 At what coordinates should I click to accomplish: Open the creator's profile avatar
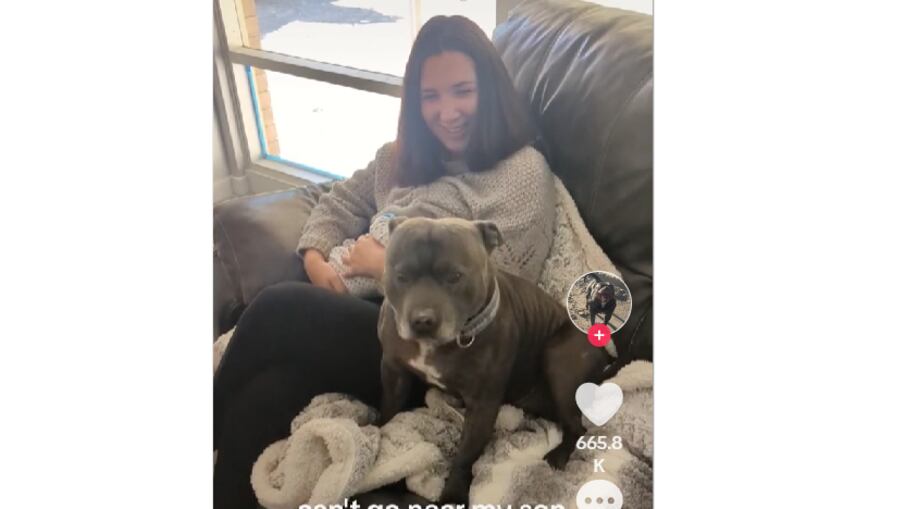coord(598,299)
